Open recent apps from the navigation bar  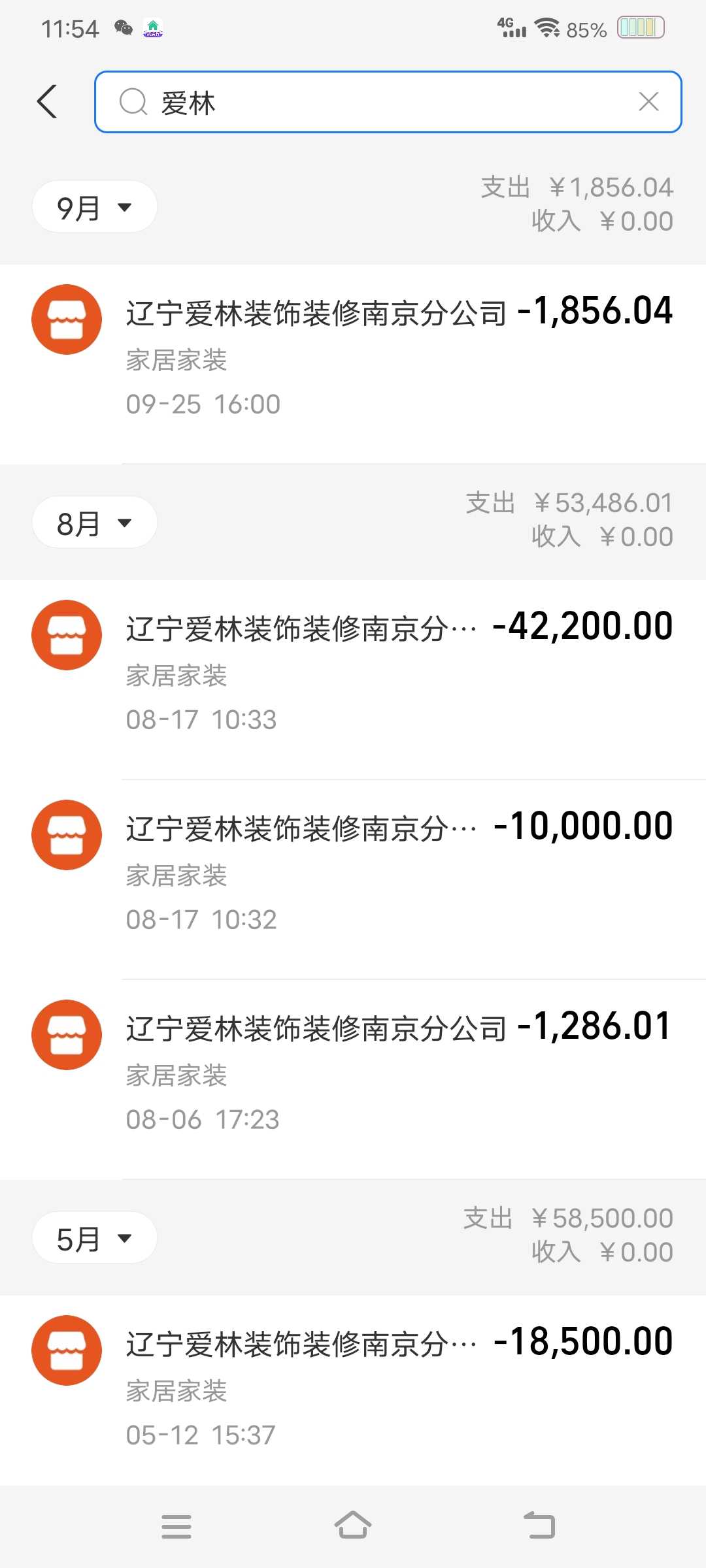click(176, 1526)
